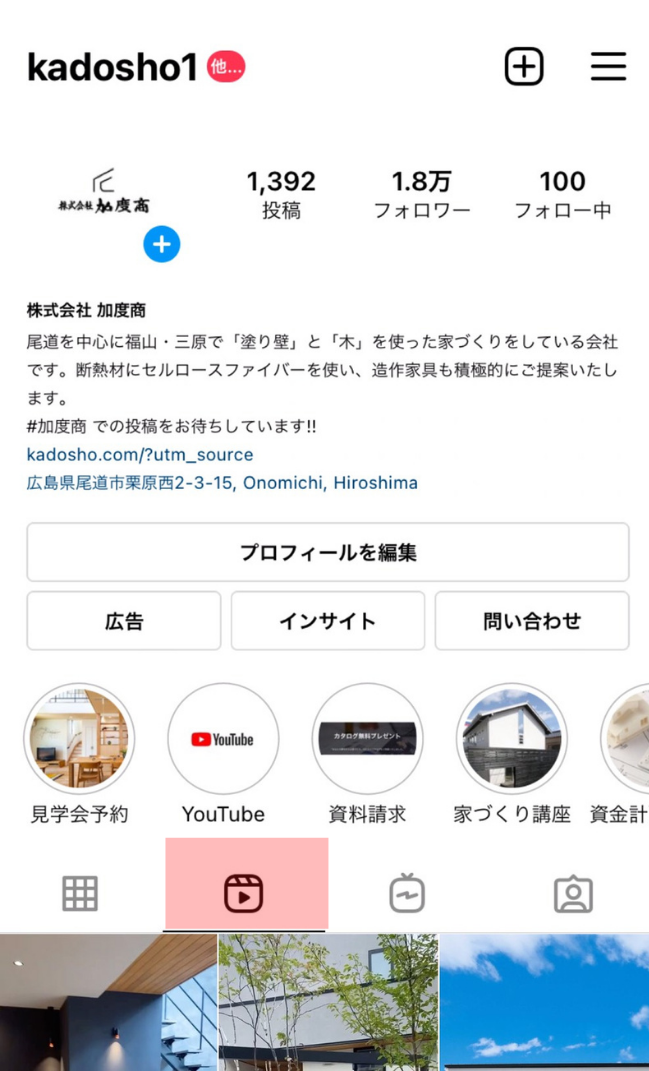
Task: Switch to the tagged photos tab
Action: pos(573,893)
